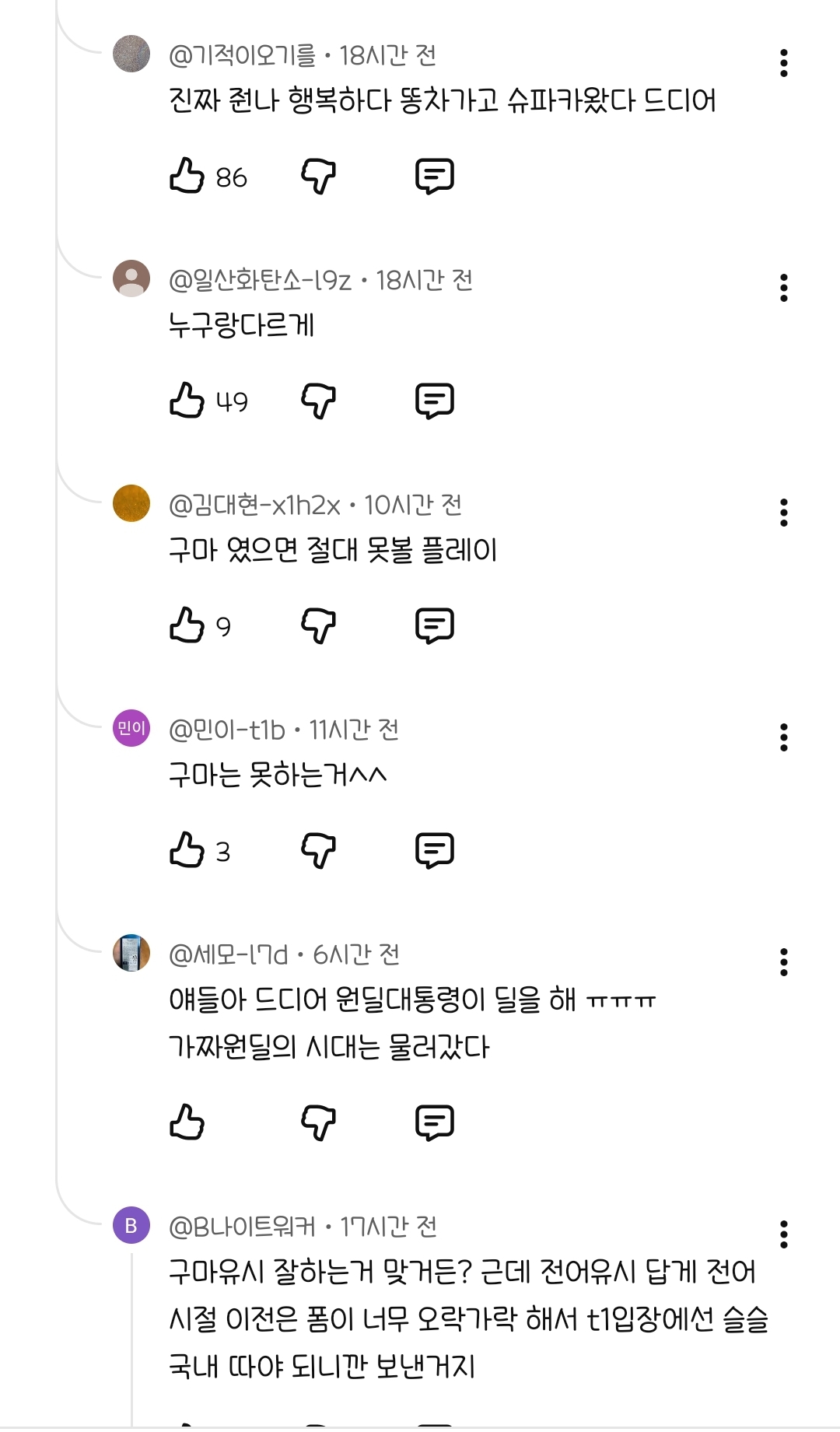840x1432 pixels.
Task: View the profile of @B나이트워커
Action: coord(131,1226)
